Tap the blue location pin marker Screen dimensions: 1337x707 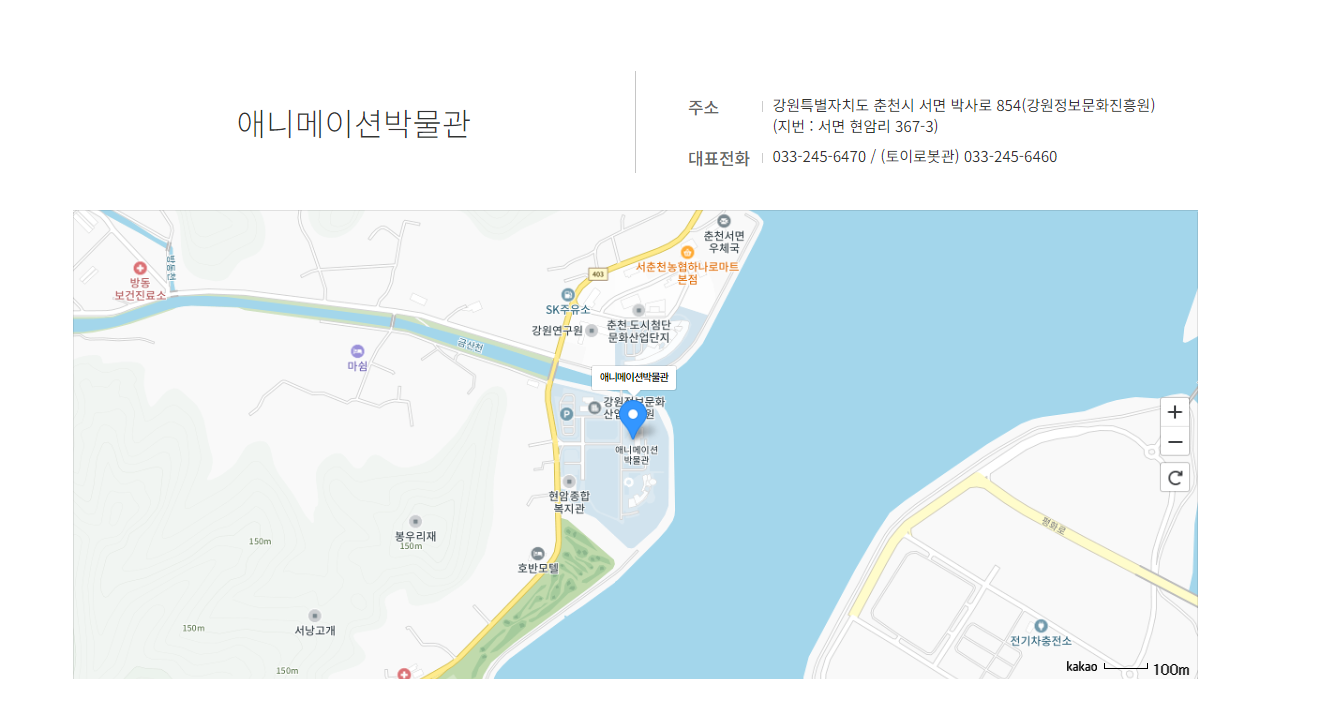(633, 418)
